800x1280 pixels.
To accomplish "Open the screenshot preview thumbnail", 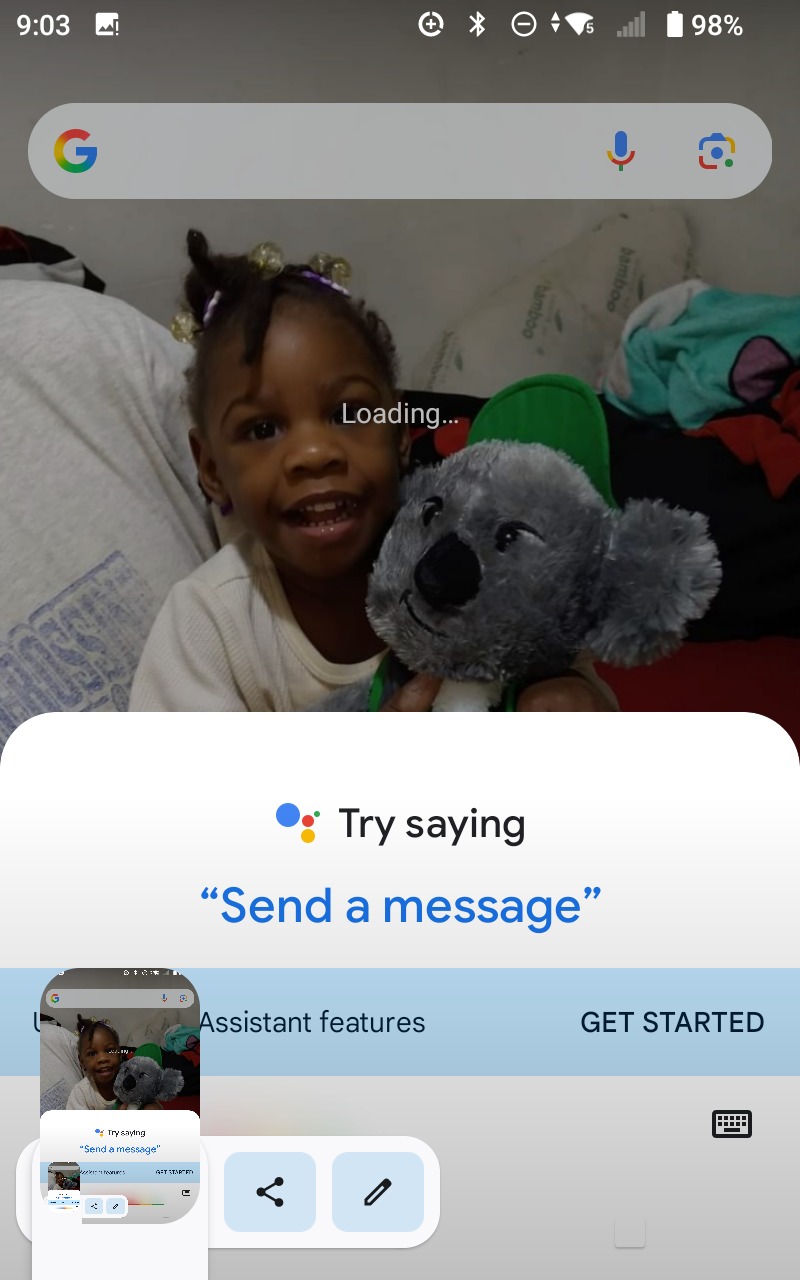I will pyautogui.click(x=120, y=1096).
